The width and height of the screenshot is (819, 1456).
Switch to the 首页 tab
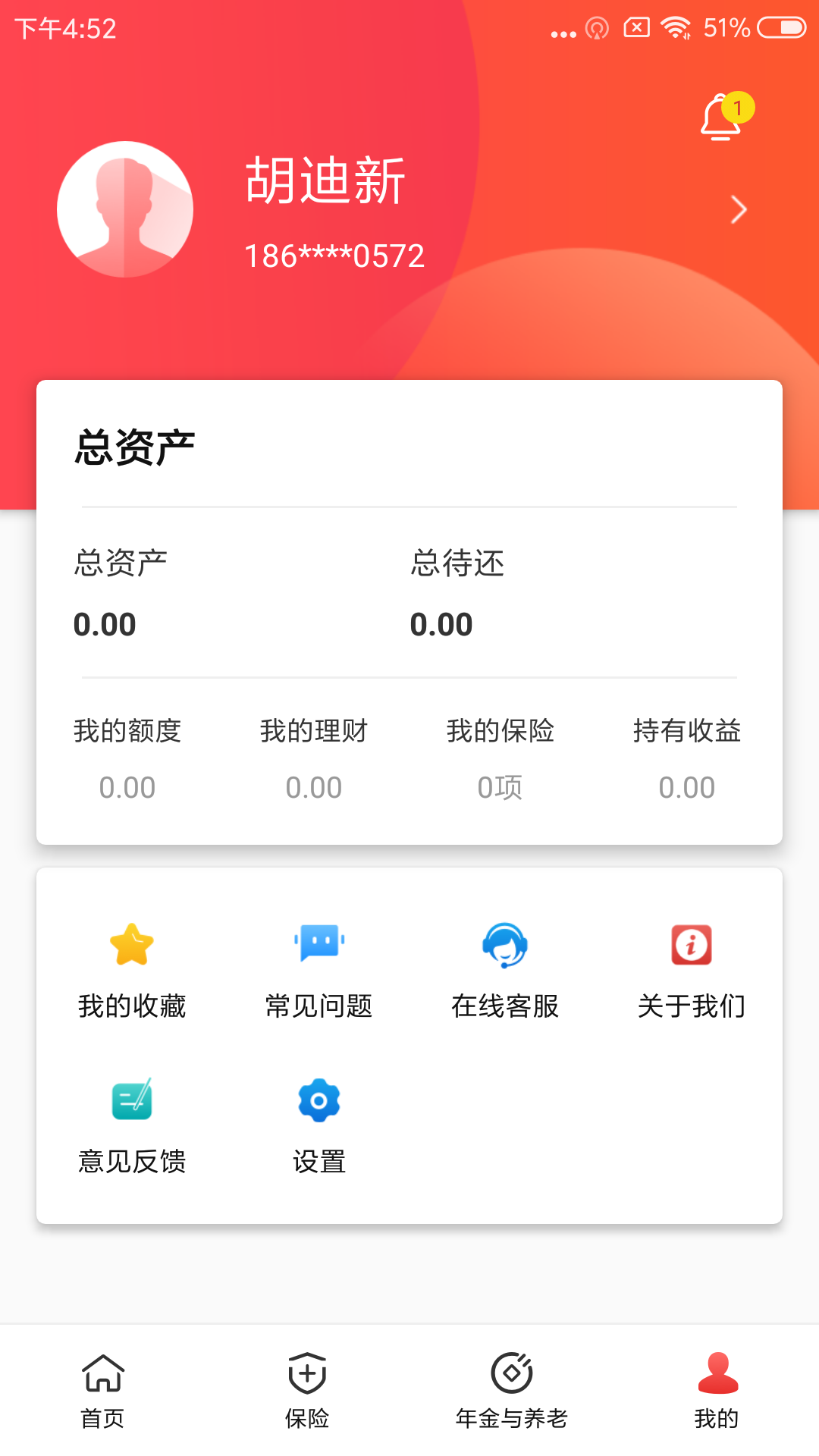tap(102, 1391)
